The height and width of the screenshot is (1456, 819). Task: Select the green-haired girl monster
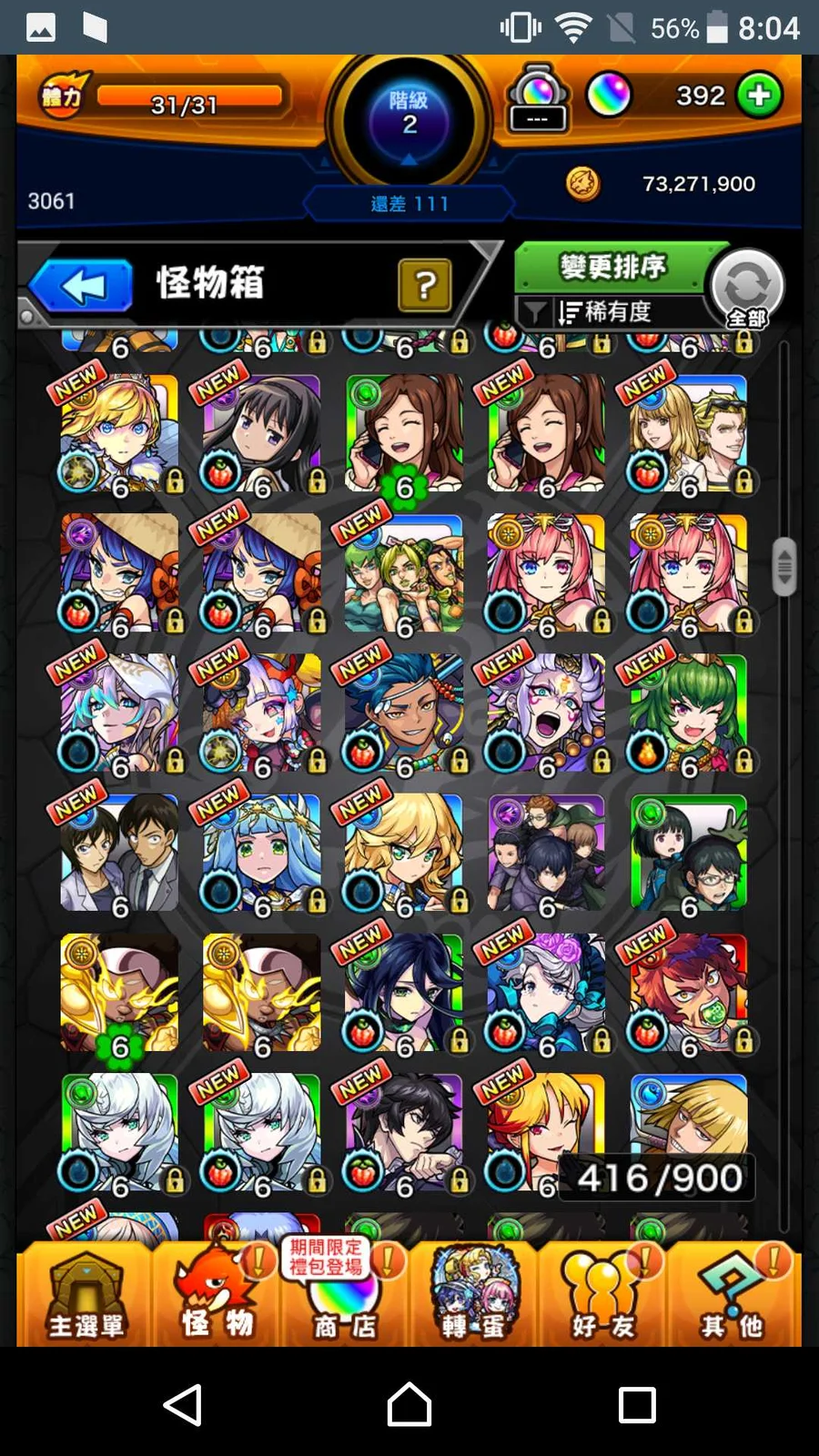point(689,713)
